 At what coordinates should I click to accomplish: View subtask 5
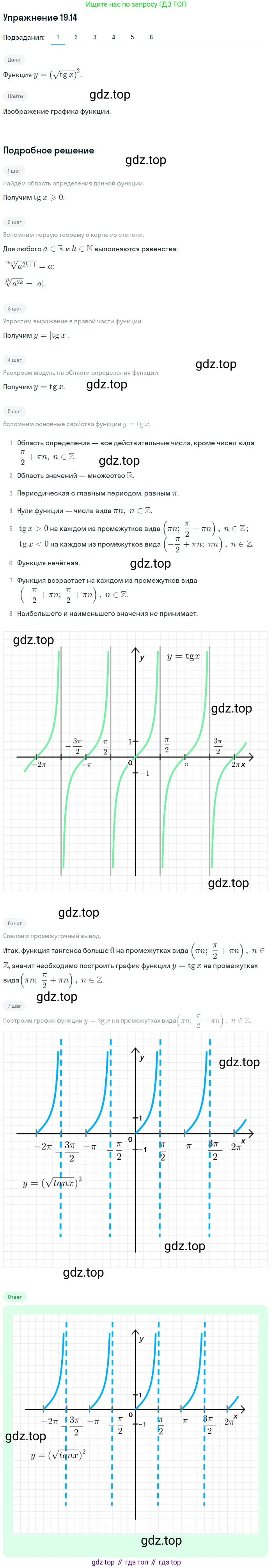pos(132,37)
